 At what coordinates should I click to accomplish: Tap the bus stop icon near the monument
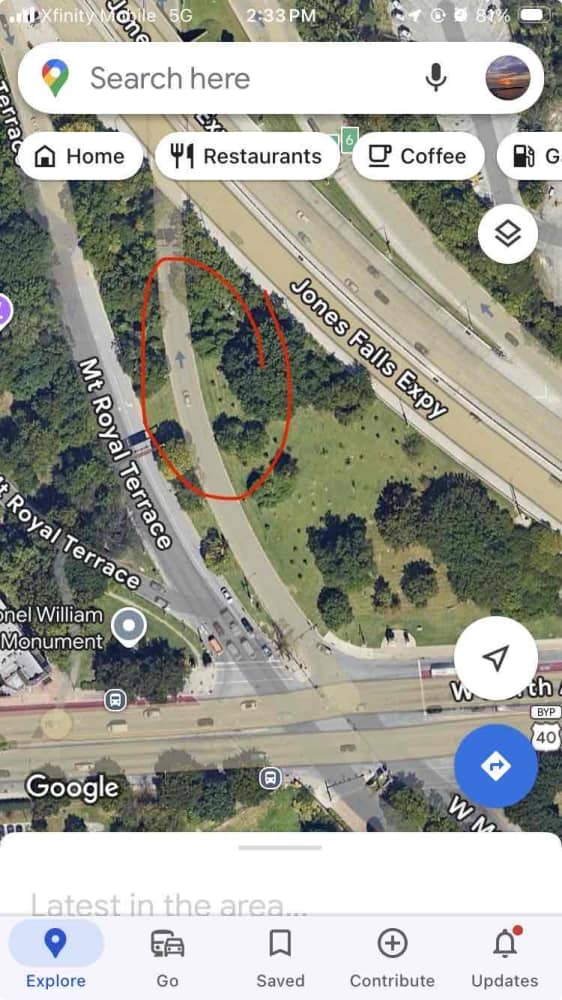[x=115, y=700]
